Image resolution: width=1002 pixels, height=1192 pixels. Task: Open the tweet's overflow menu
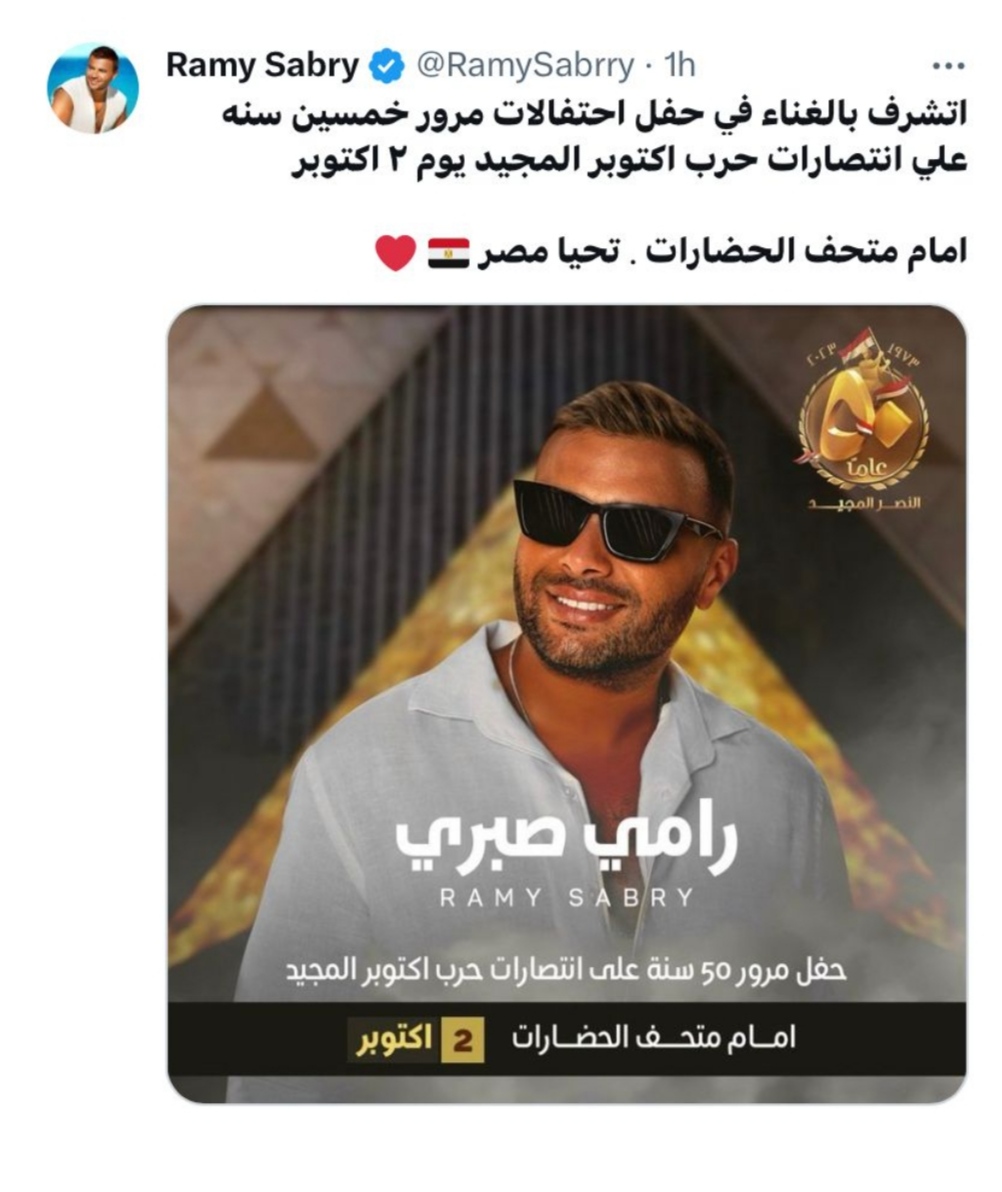[945, 66]
